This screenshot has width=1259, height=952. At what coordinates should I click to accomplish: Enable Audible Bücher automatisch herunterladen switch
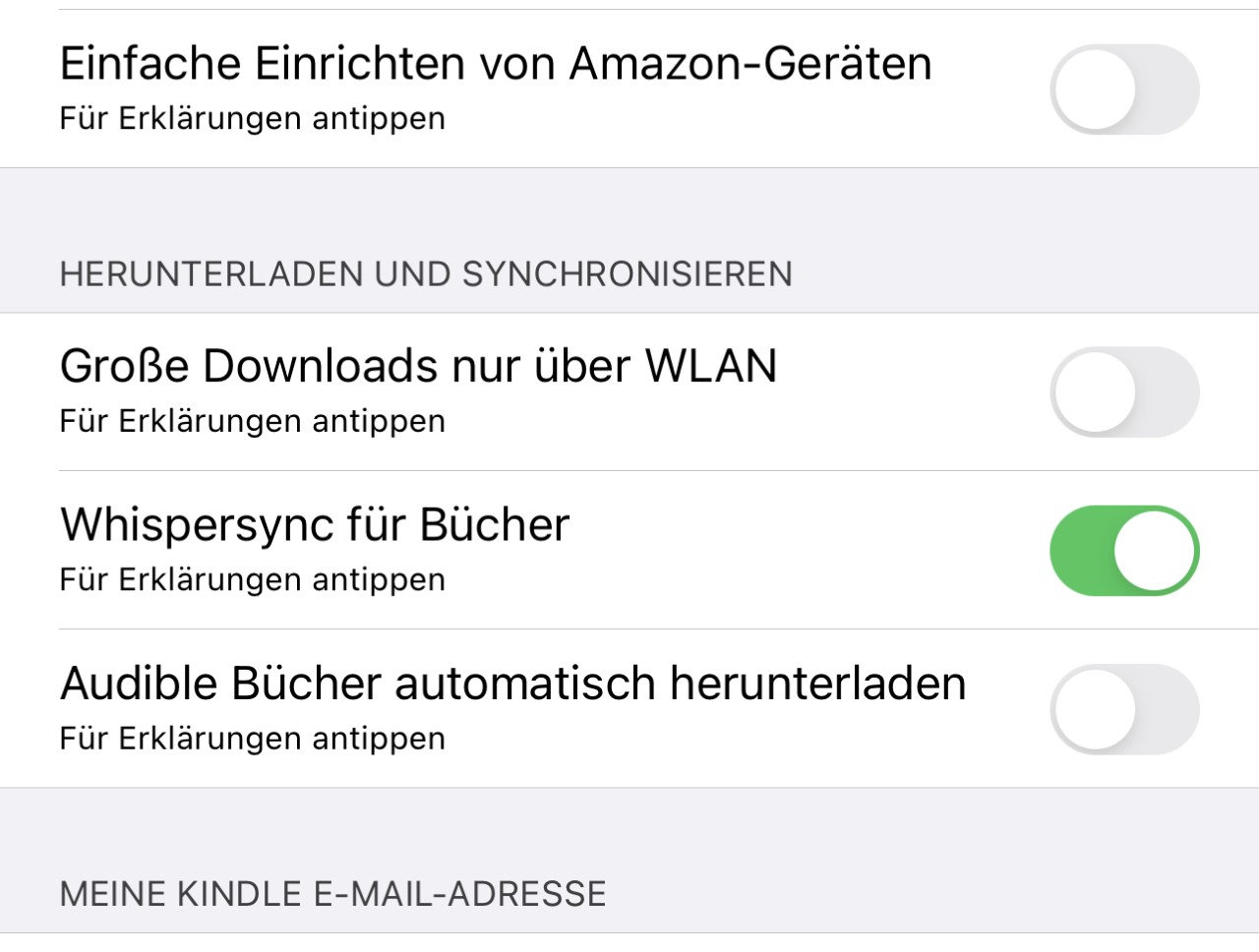[1124, 709]
